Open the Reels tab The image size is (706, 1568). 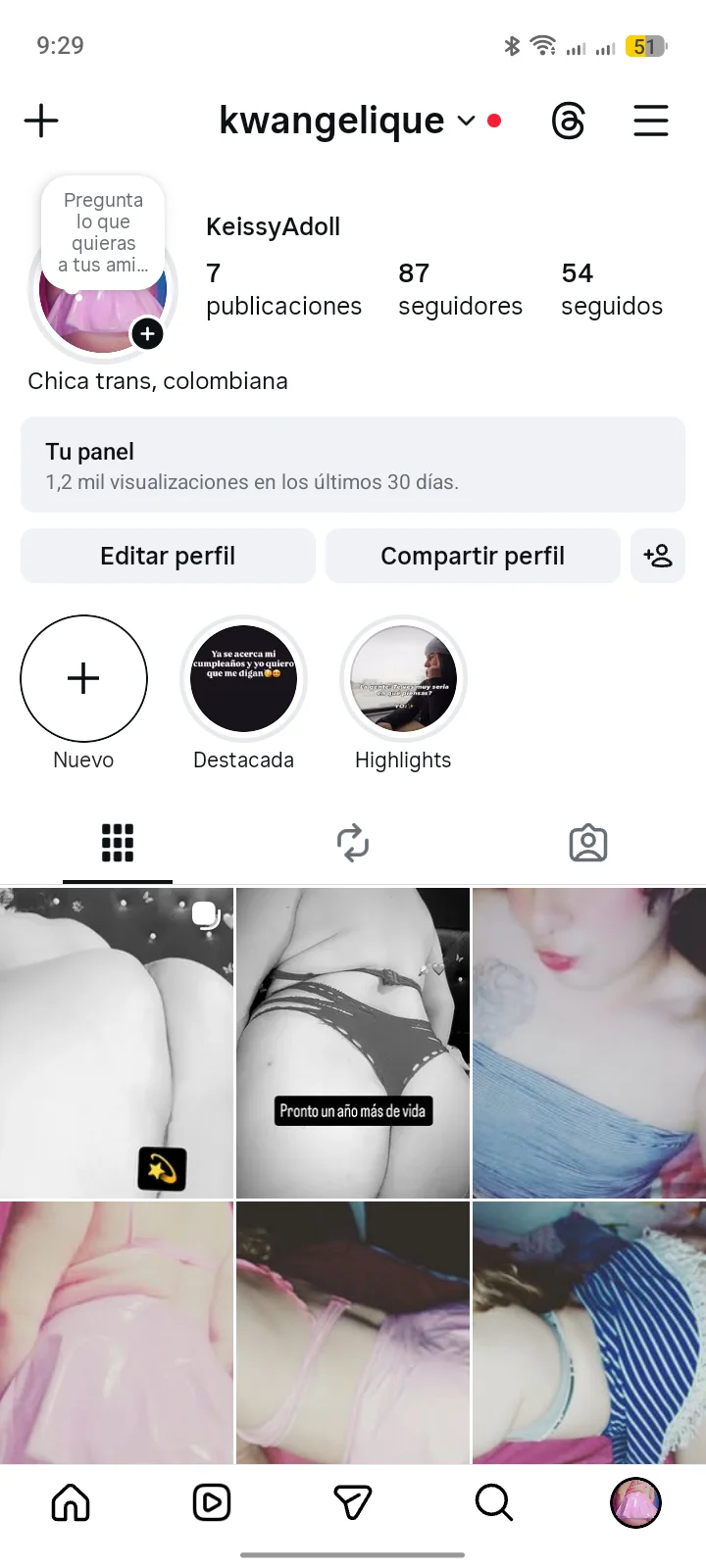pos(212,1502)
